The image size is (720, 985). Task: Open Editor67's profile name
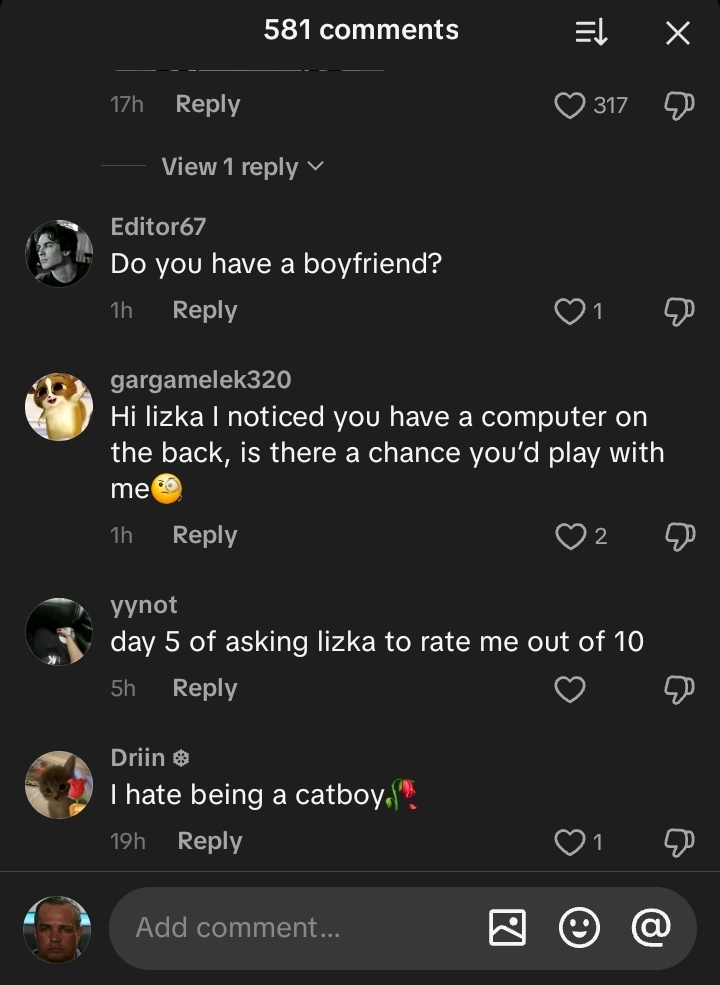pos(158,226)
